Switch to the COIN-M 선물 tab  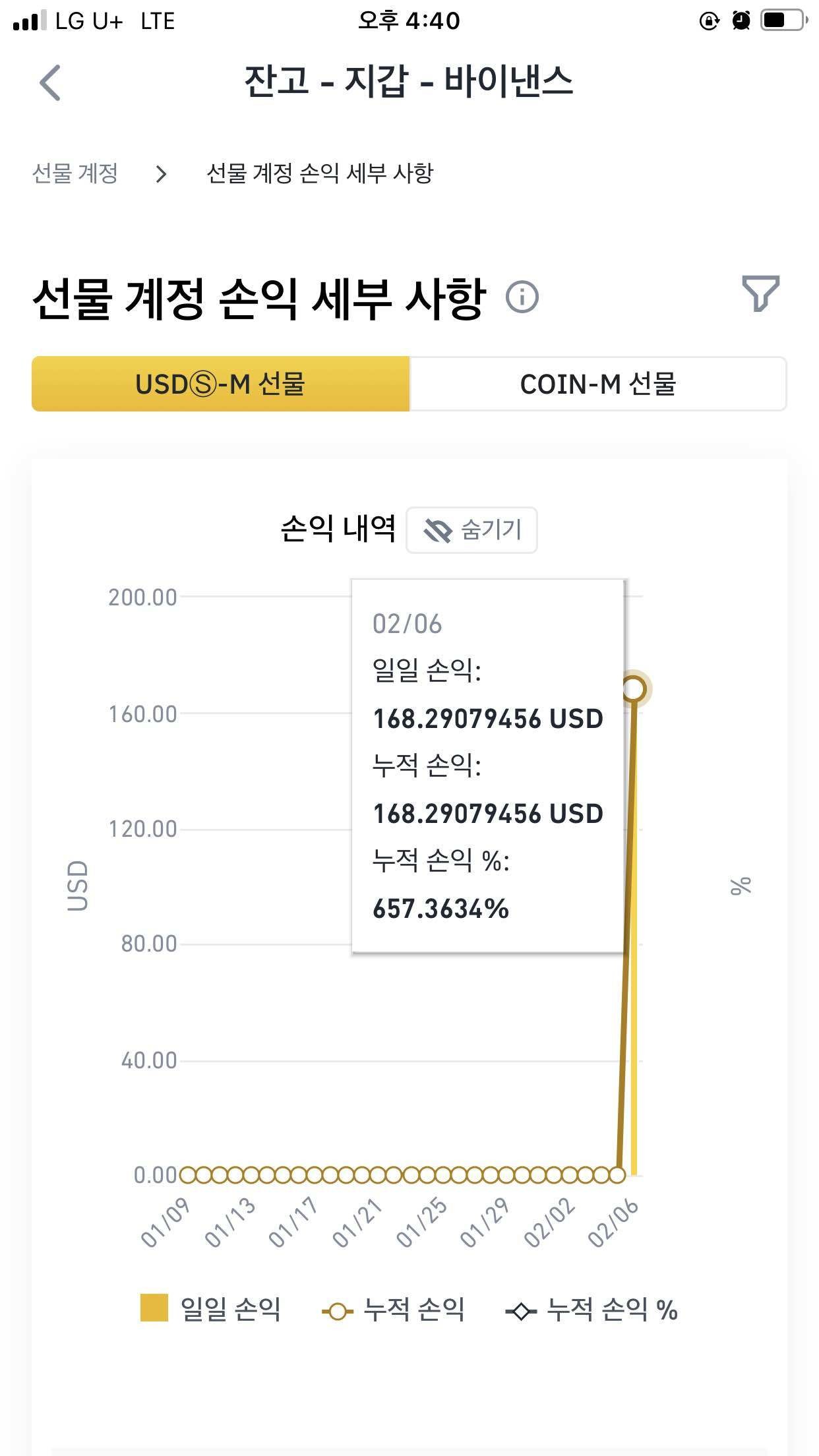pyautogui.click(x=599, y=384)
